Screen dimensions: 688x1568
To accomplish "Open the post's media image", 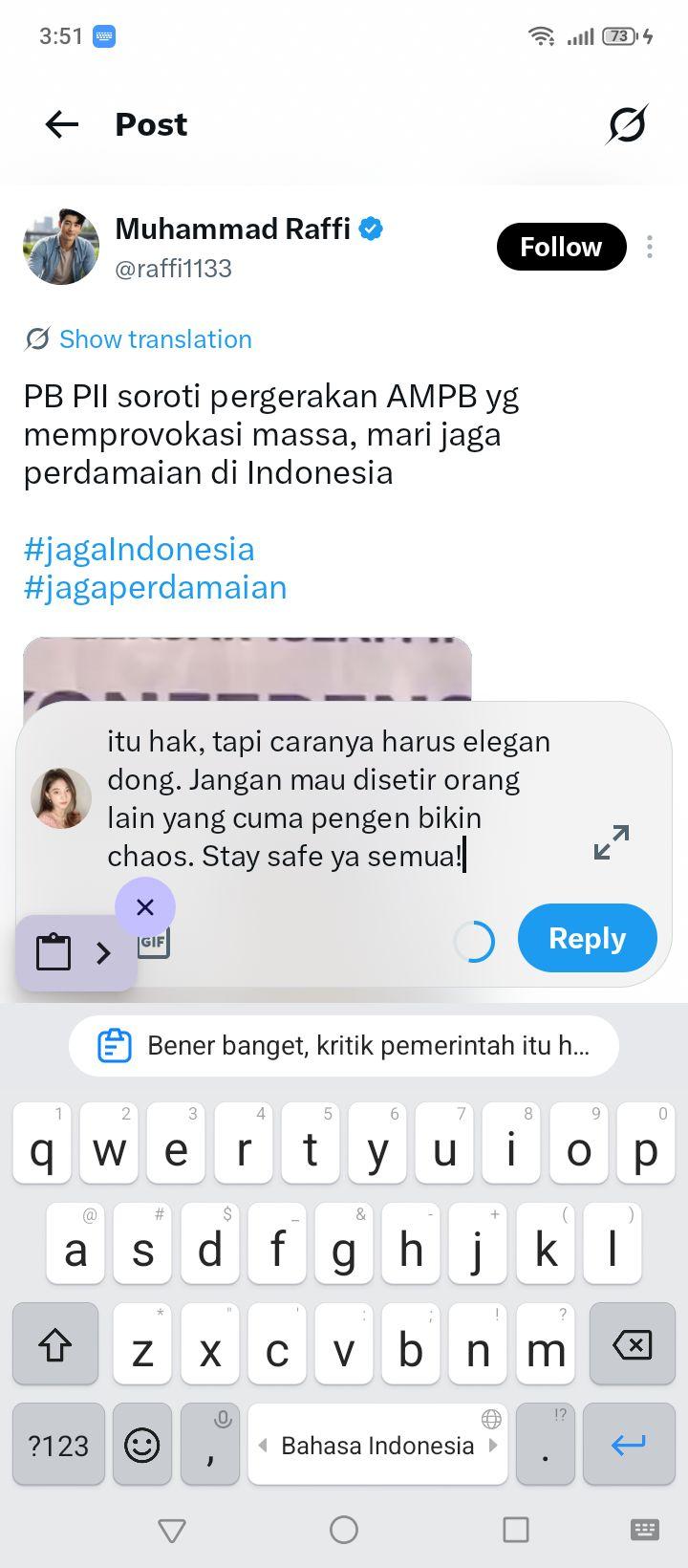I will coord(247,669).
